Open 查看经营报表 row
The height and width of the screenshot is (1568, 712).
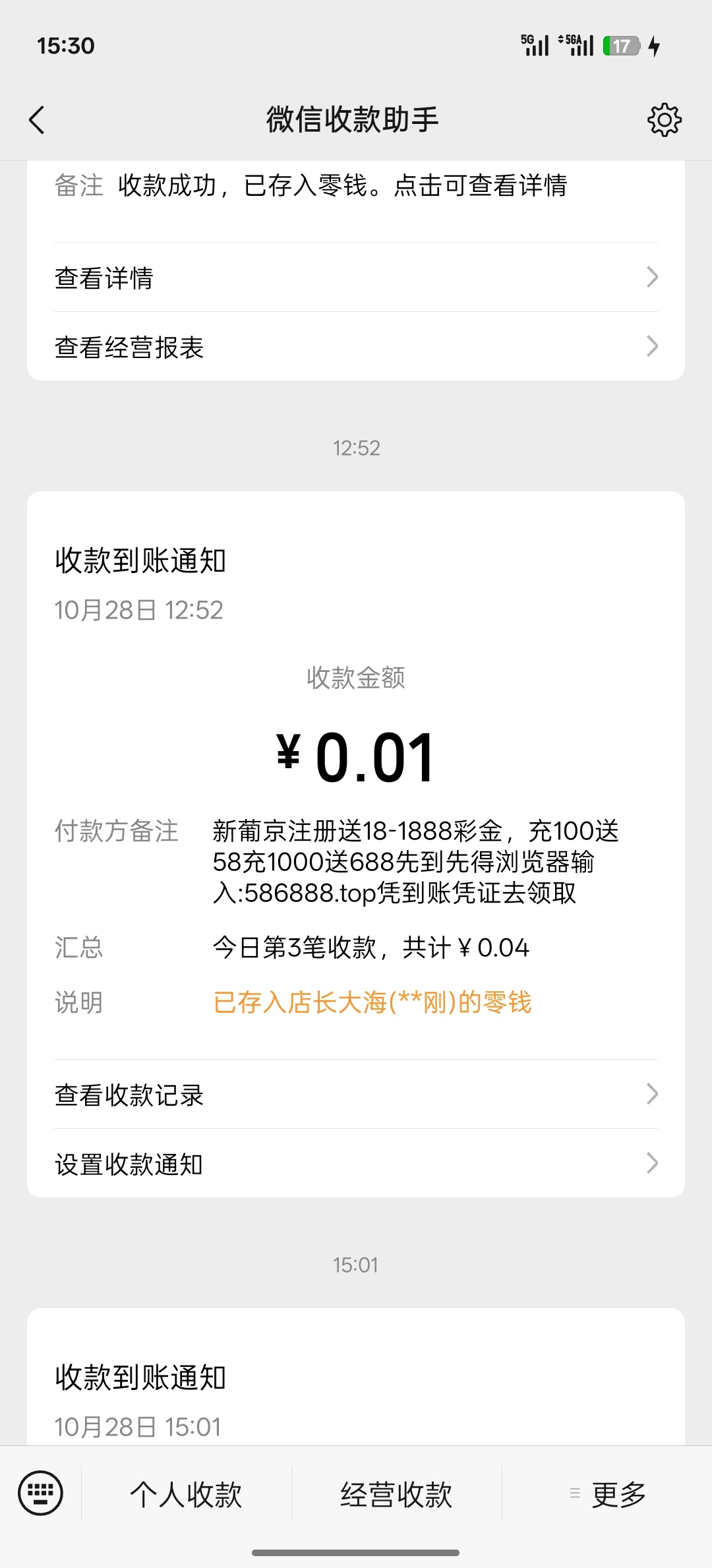tap(356, 347)
